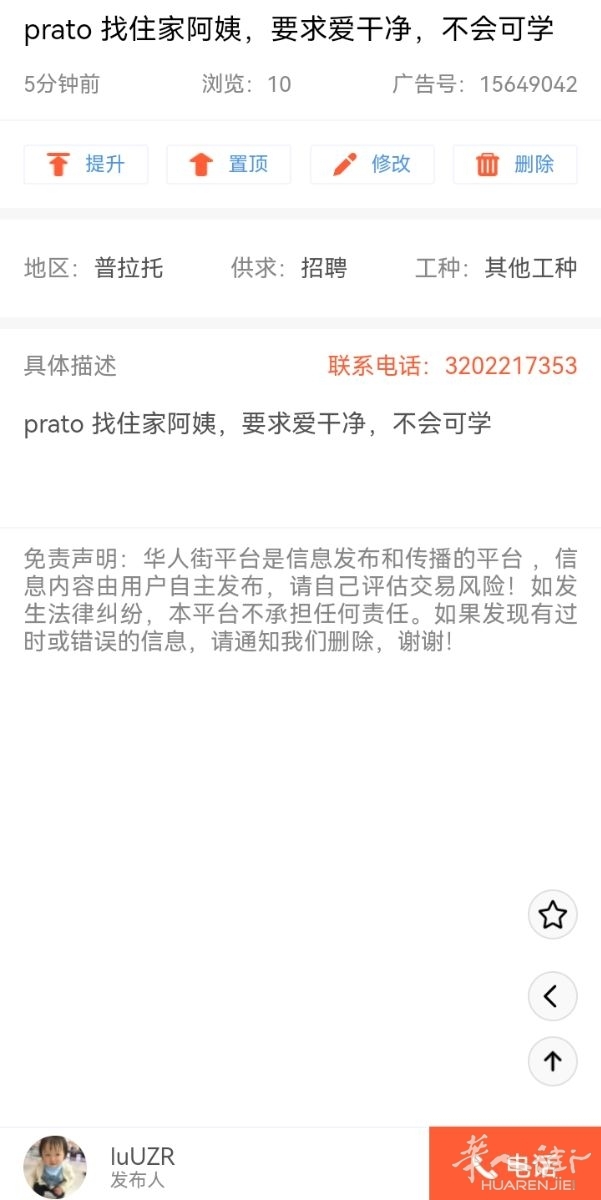Edit the listing via 修改
The height and width of the screenshot is (1200, 601).
pyautogui.click(x=372, y=165)
